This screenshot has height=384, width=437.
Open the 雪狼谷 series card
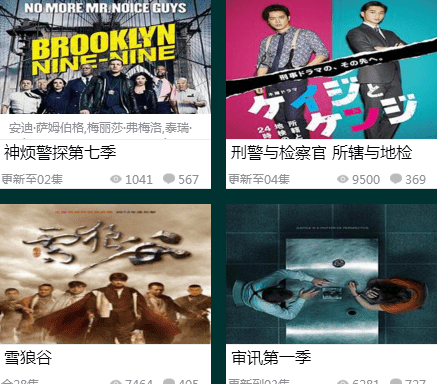105,294
